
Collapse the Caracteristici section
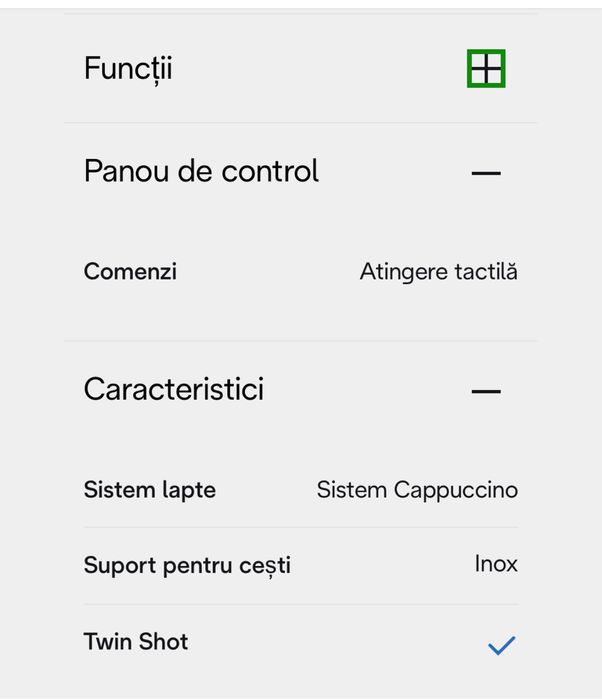pyautogui.click(x=486, y=390)
